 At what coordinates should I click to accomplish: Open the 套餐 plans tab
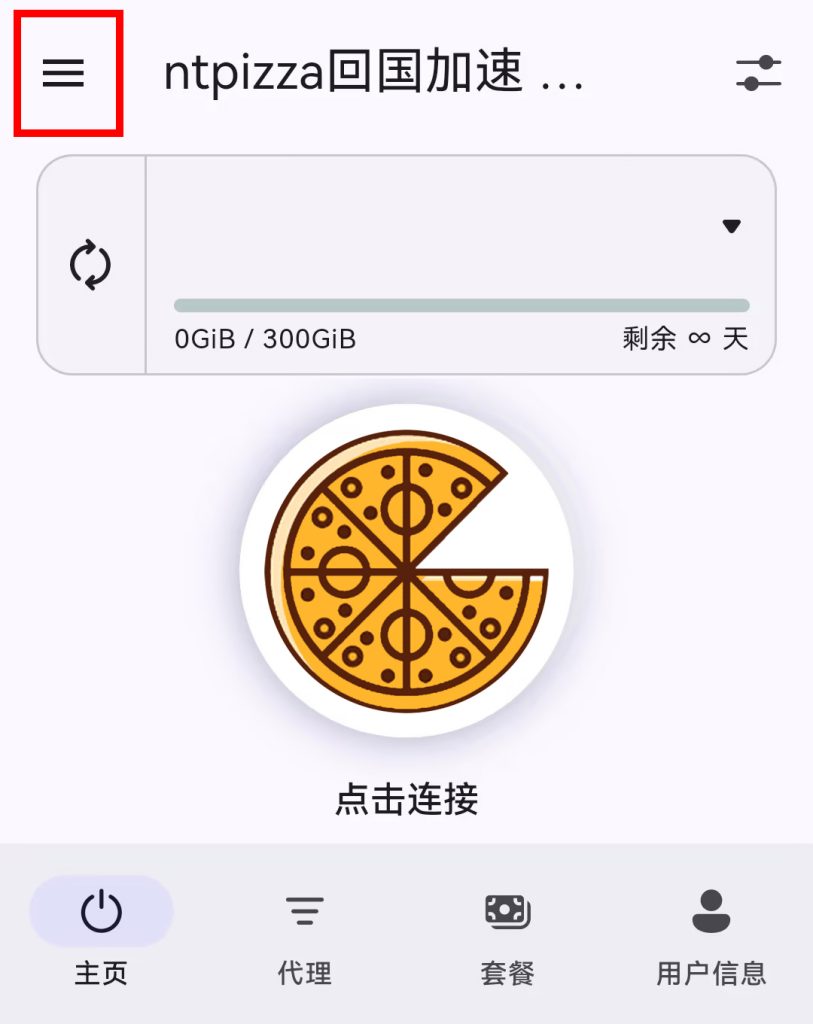click(x=507, y=932)
